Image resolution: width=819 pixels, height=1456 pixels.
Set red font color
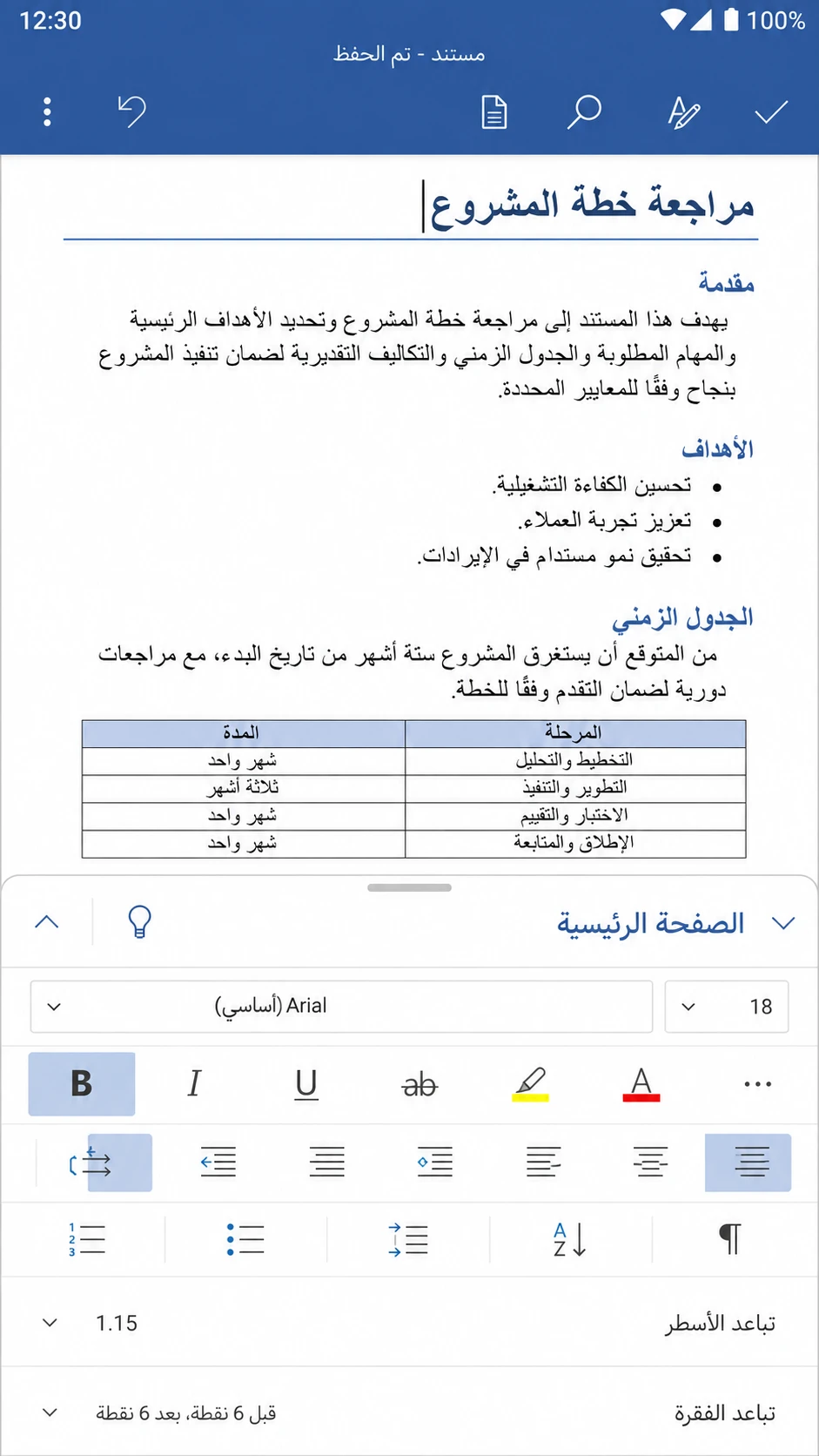(641, 1084)
